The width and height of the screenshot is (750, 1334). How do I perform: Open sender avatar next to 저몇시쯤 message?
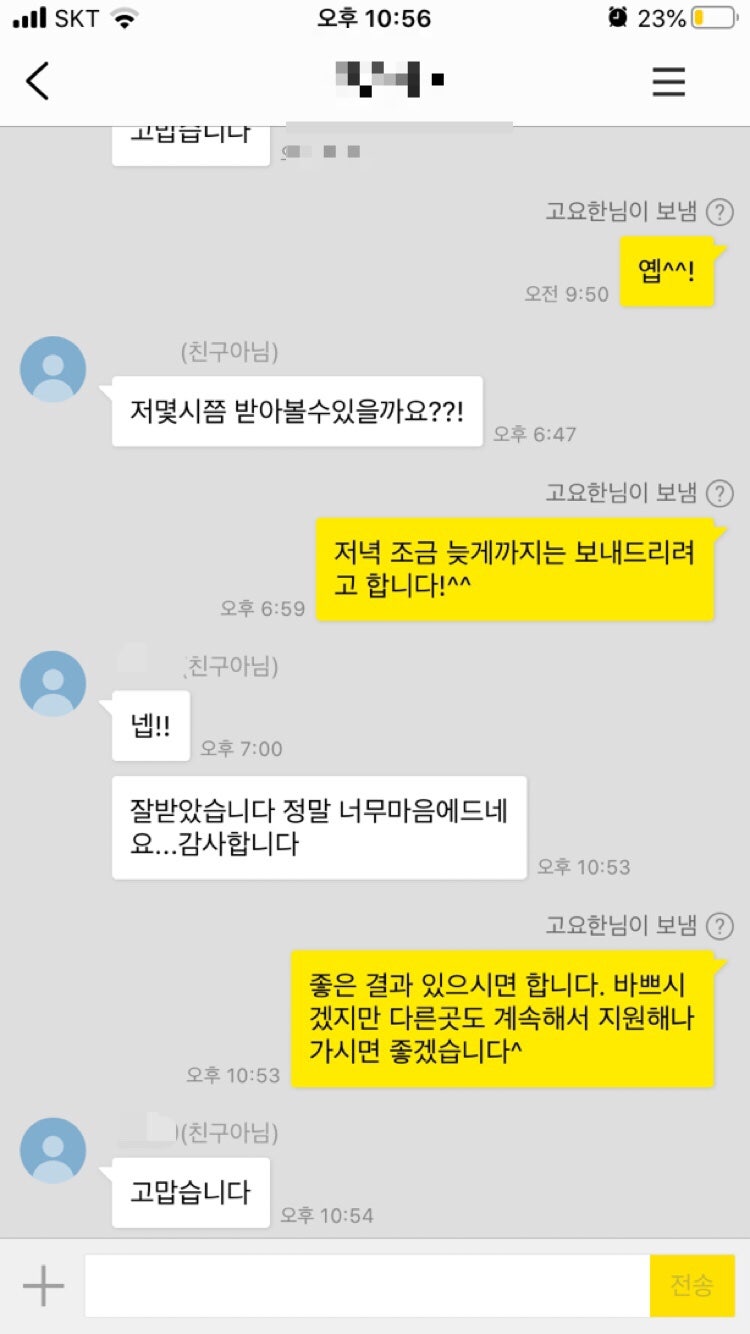[53, 370]
